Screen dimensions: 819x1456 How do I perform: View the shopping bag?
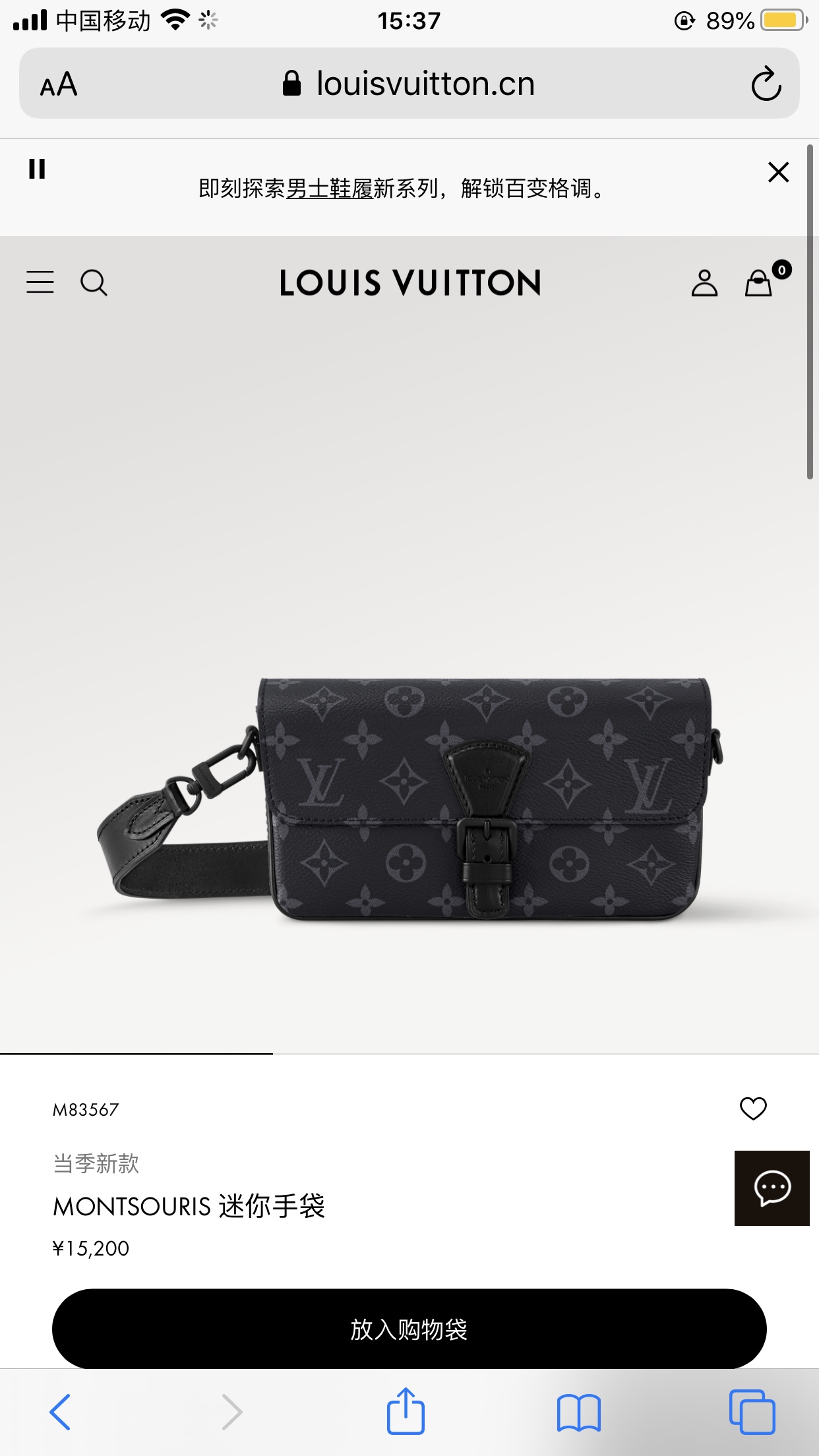760,283
